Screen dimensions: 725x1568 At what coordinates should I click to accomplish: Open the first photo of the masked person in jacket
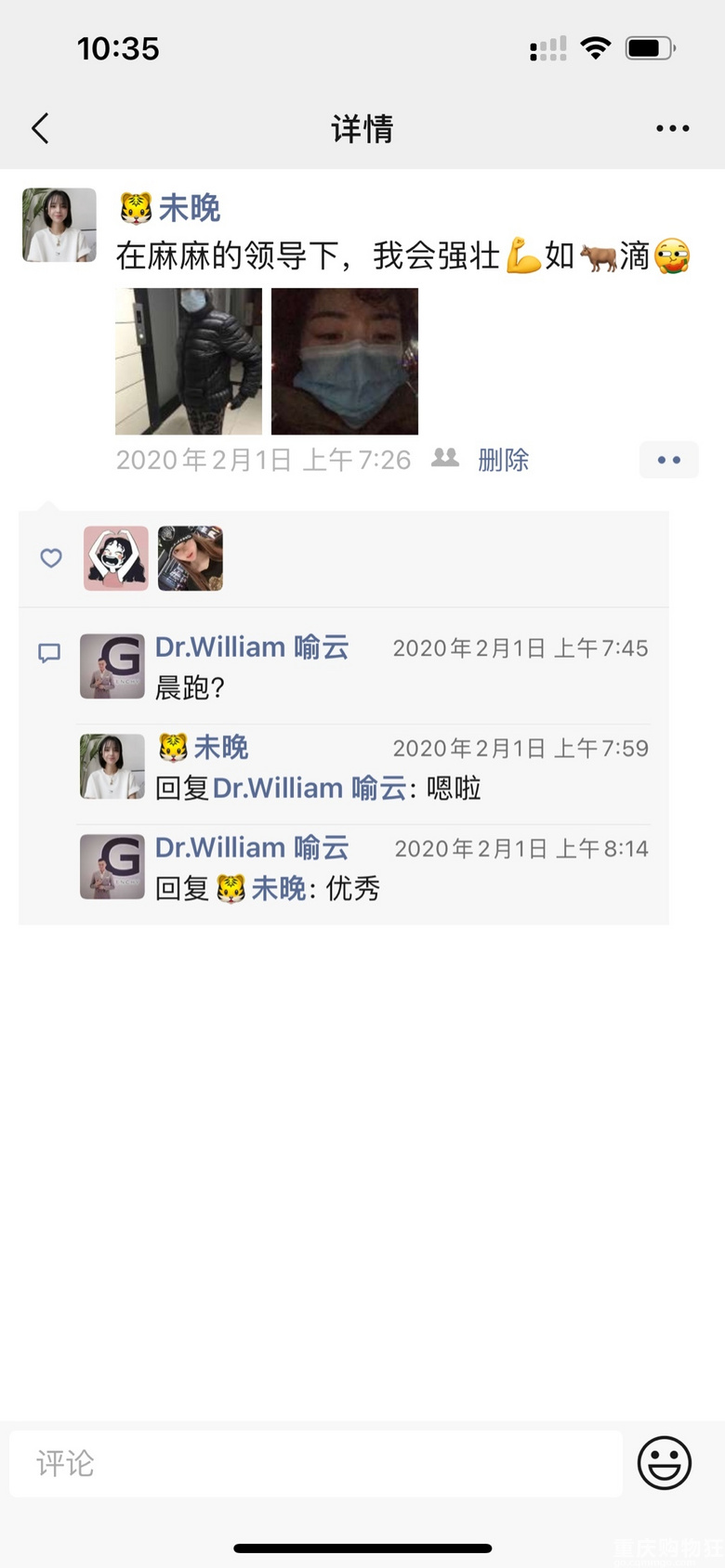189,361
